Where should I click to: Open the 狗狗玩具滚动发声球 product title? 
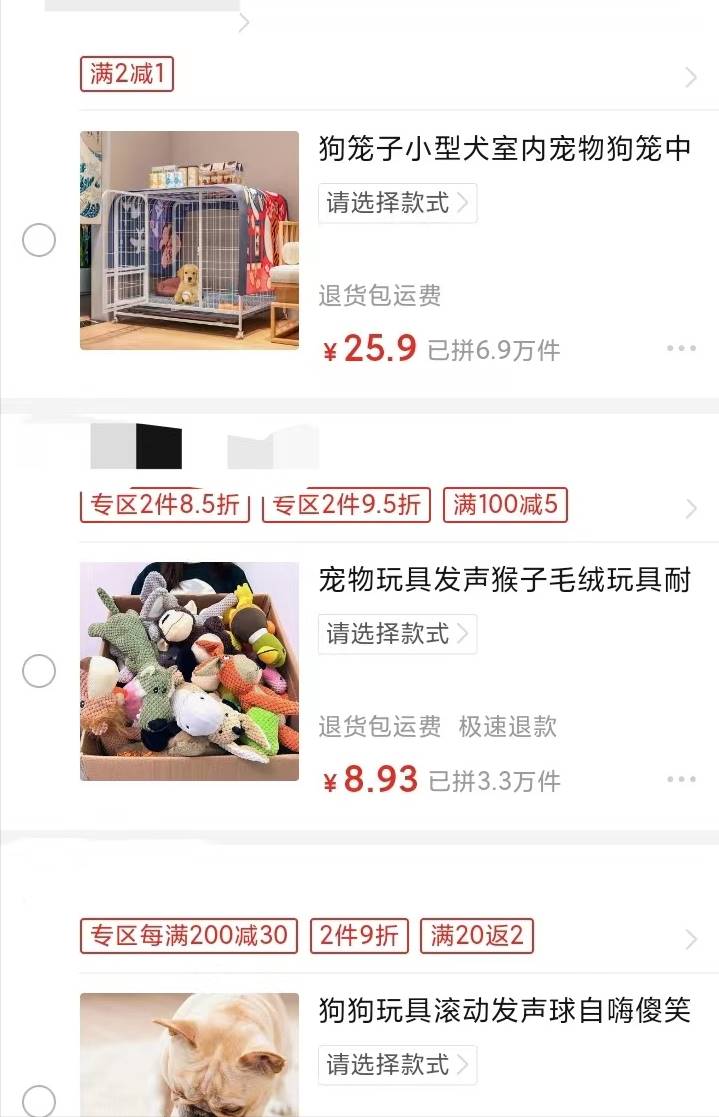[505, 1010]
